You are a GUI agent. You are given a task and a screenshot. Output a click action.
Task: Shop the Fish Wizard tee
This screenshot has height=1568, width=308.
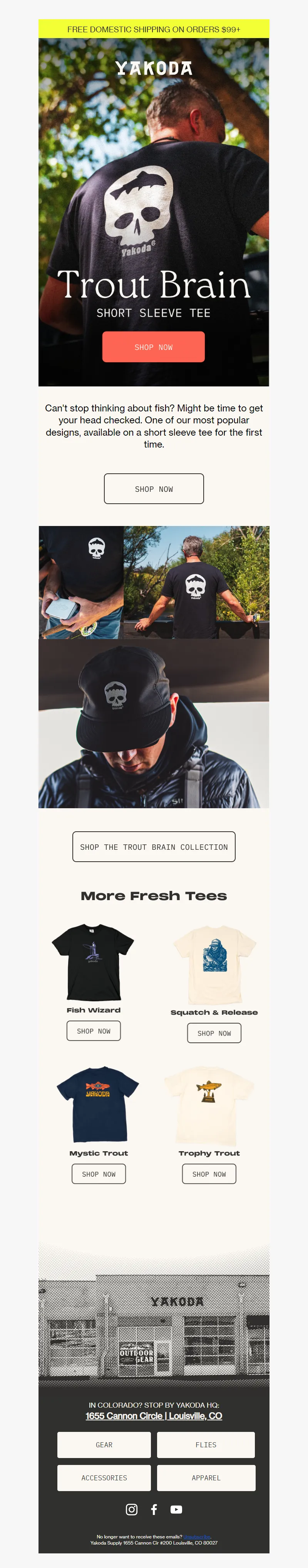93,1031
